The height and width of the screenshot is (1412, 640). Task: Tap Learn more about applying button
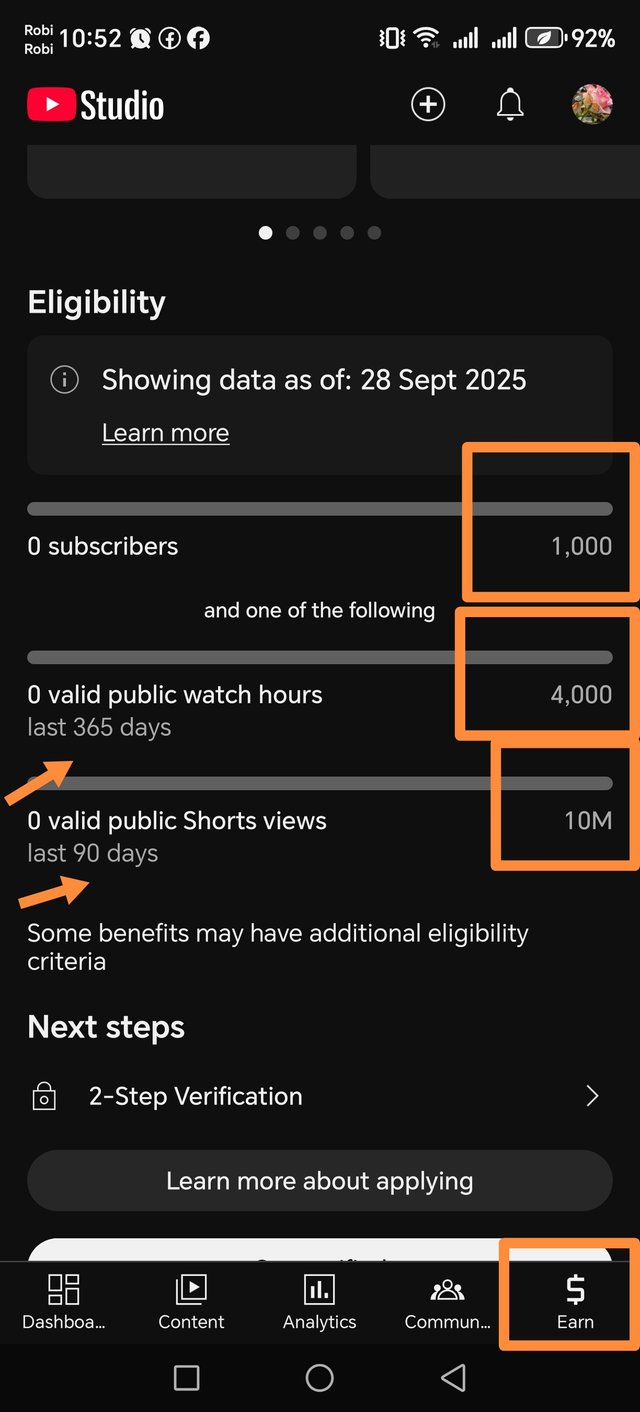click(319, 1181)
